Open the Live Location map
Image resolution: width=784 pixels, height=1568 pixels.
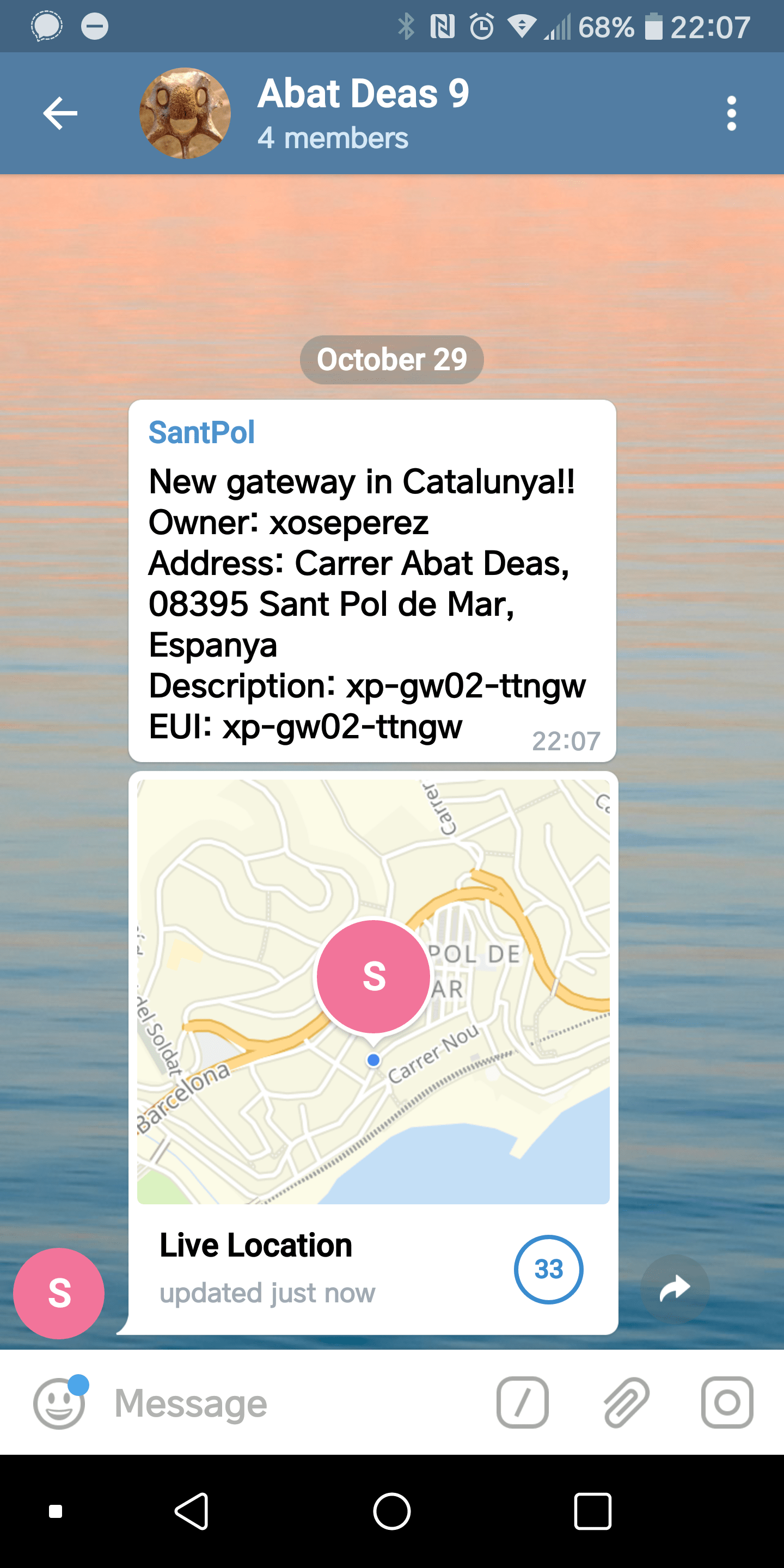pos(373,991)
